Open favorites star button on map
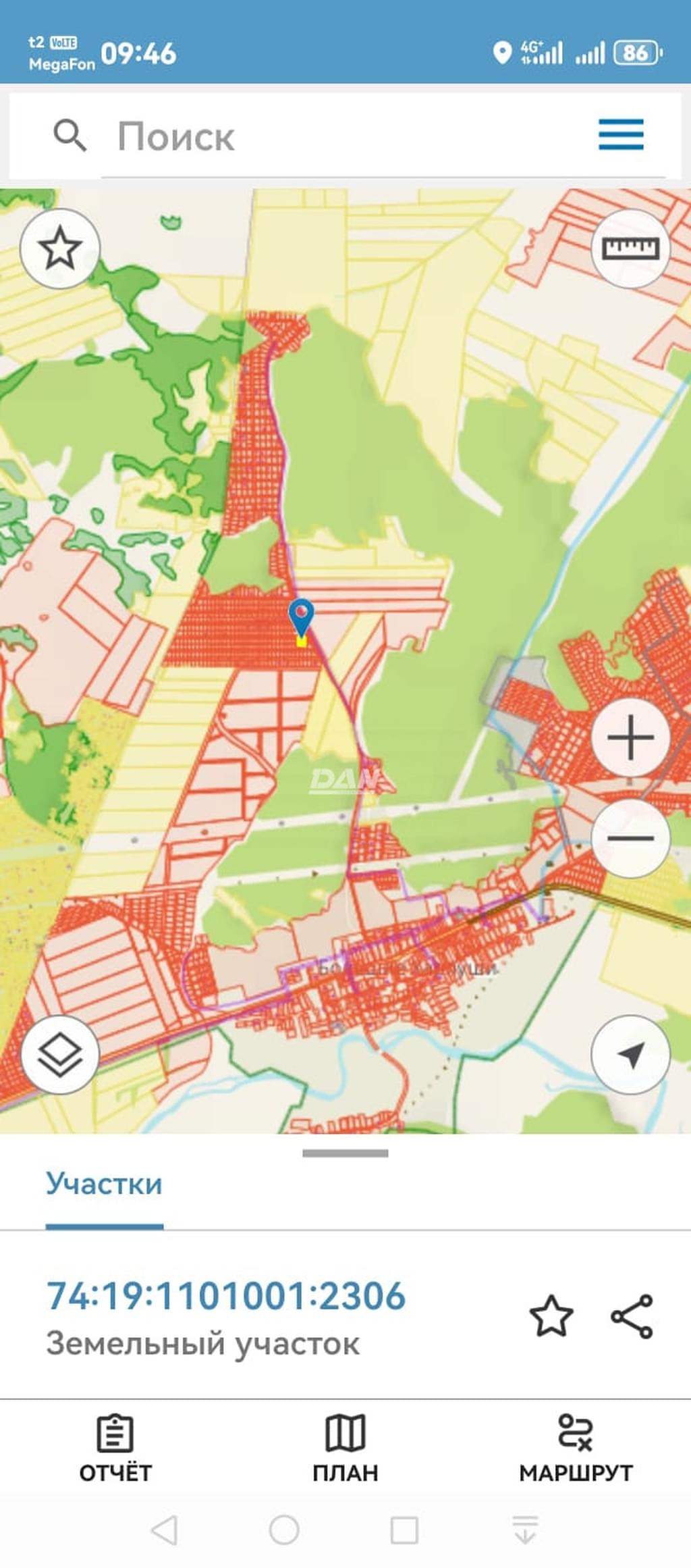The height and width of the screenshot is (1568, 691). point(60,249)
